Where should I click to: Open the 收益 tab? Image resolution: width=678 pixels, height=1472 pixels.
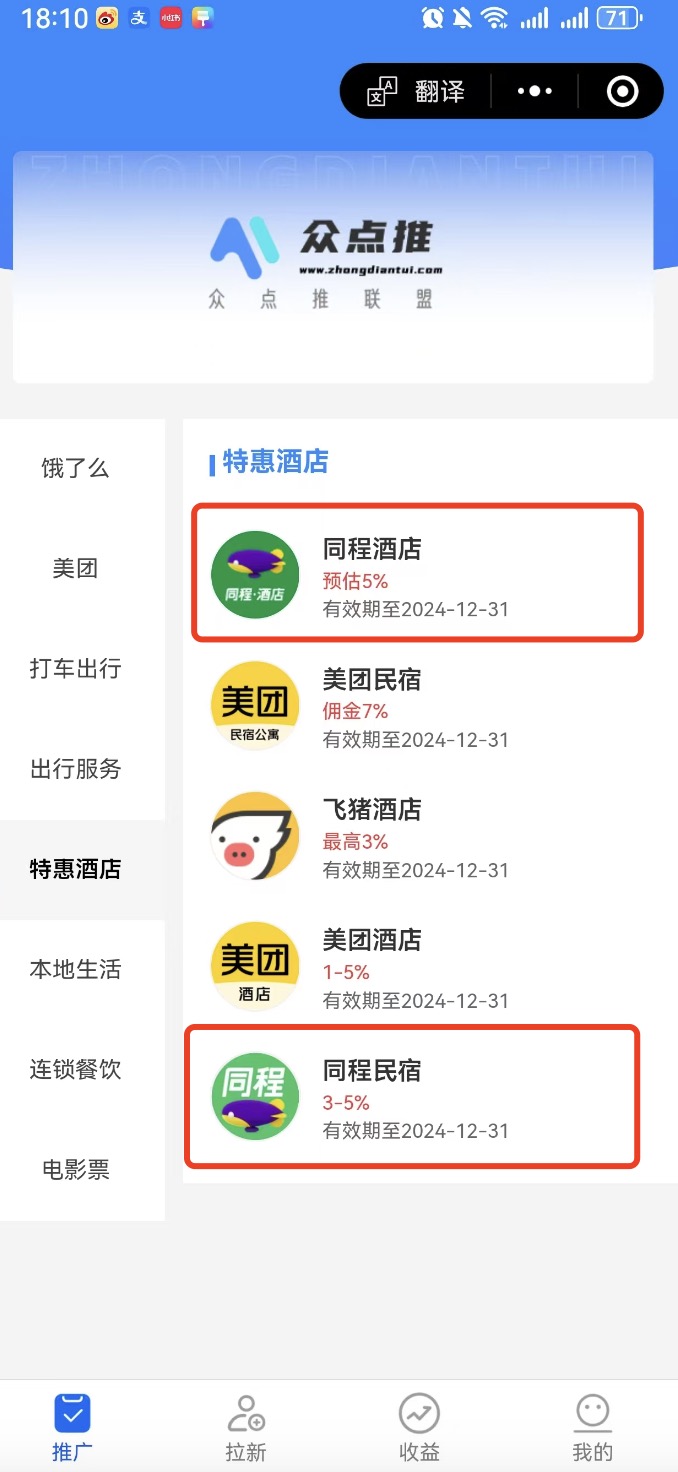click(419, 1427)
